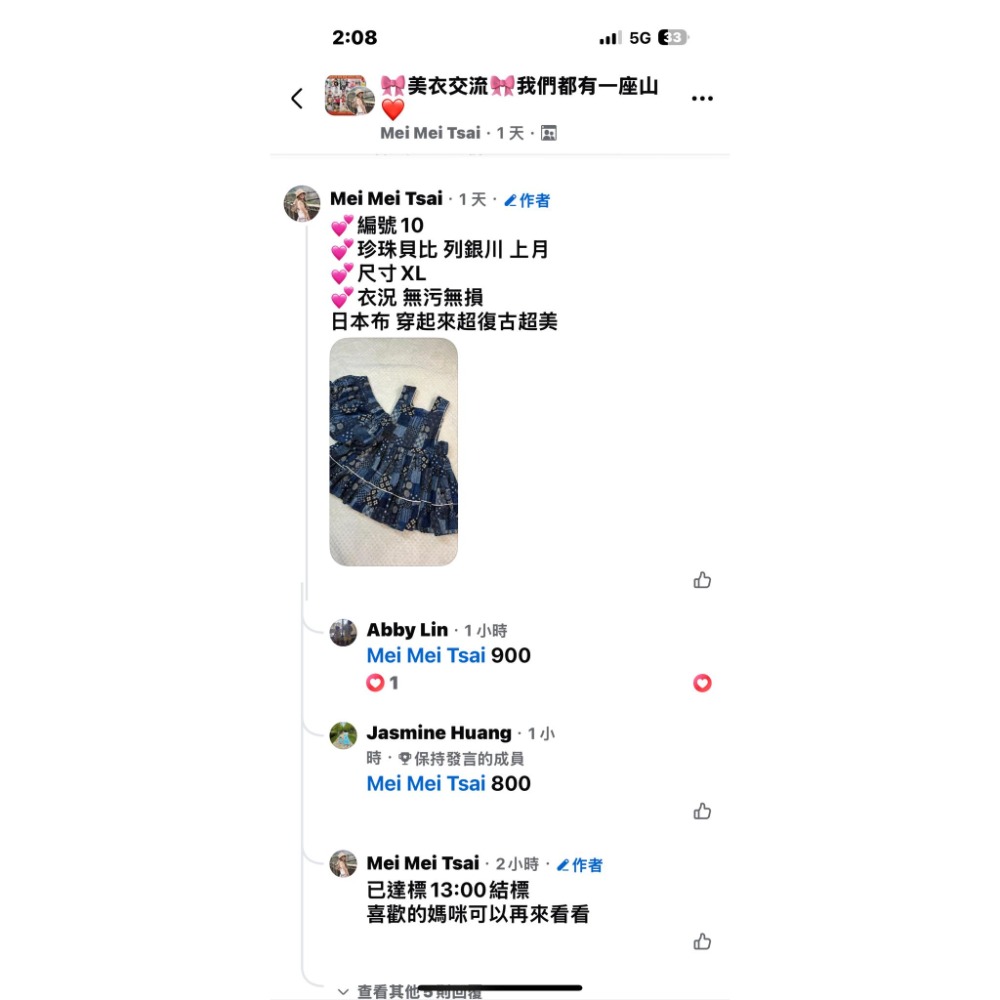Open Mei Mei Tsai's avatar on top comment
Viewport: 1000px width, 1000px height.
tap(302, 203)
